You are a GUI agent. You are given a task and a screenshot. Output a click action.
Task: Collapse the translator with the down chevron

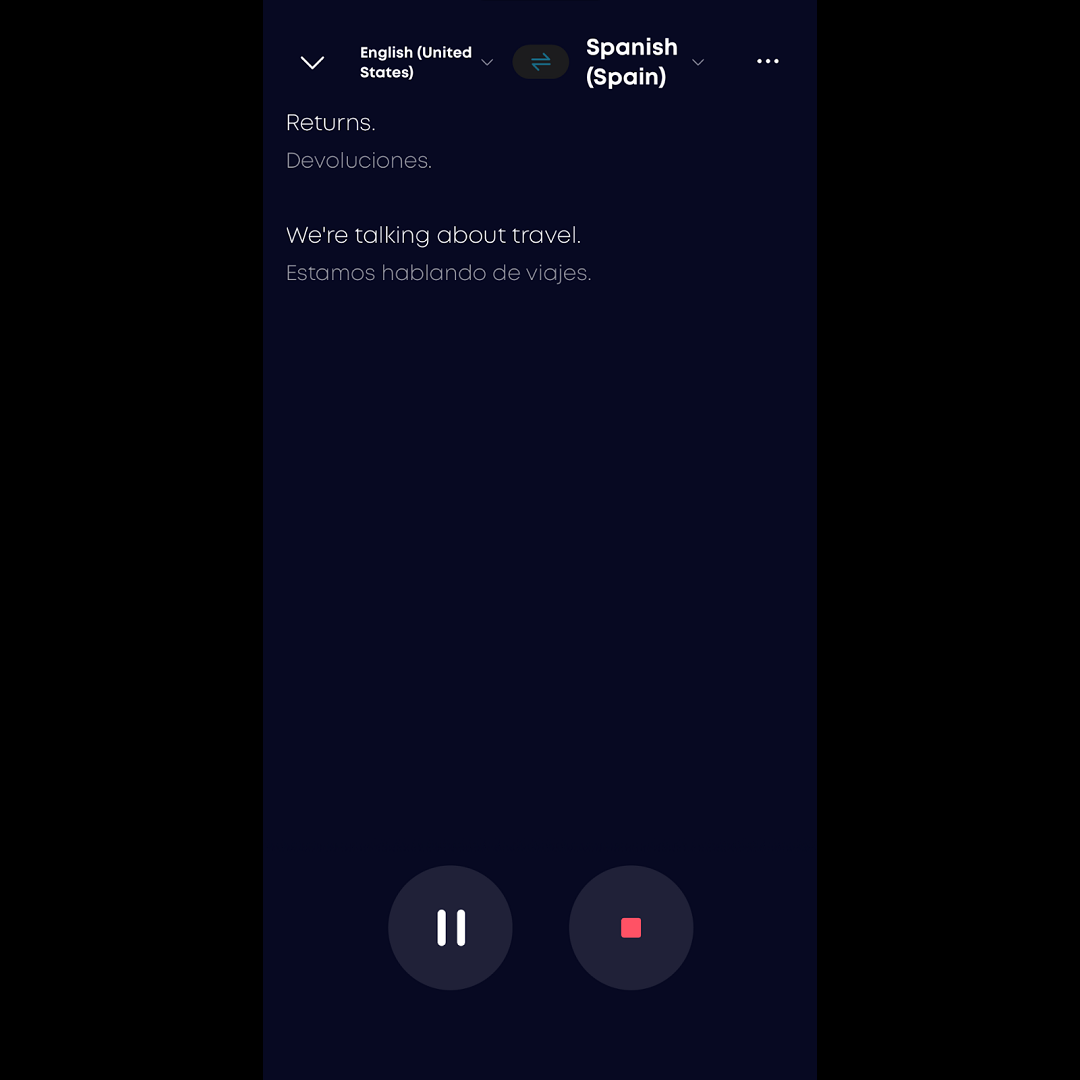(312, 62)
